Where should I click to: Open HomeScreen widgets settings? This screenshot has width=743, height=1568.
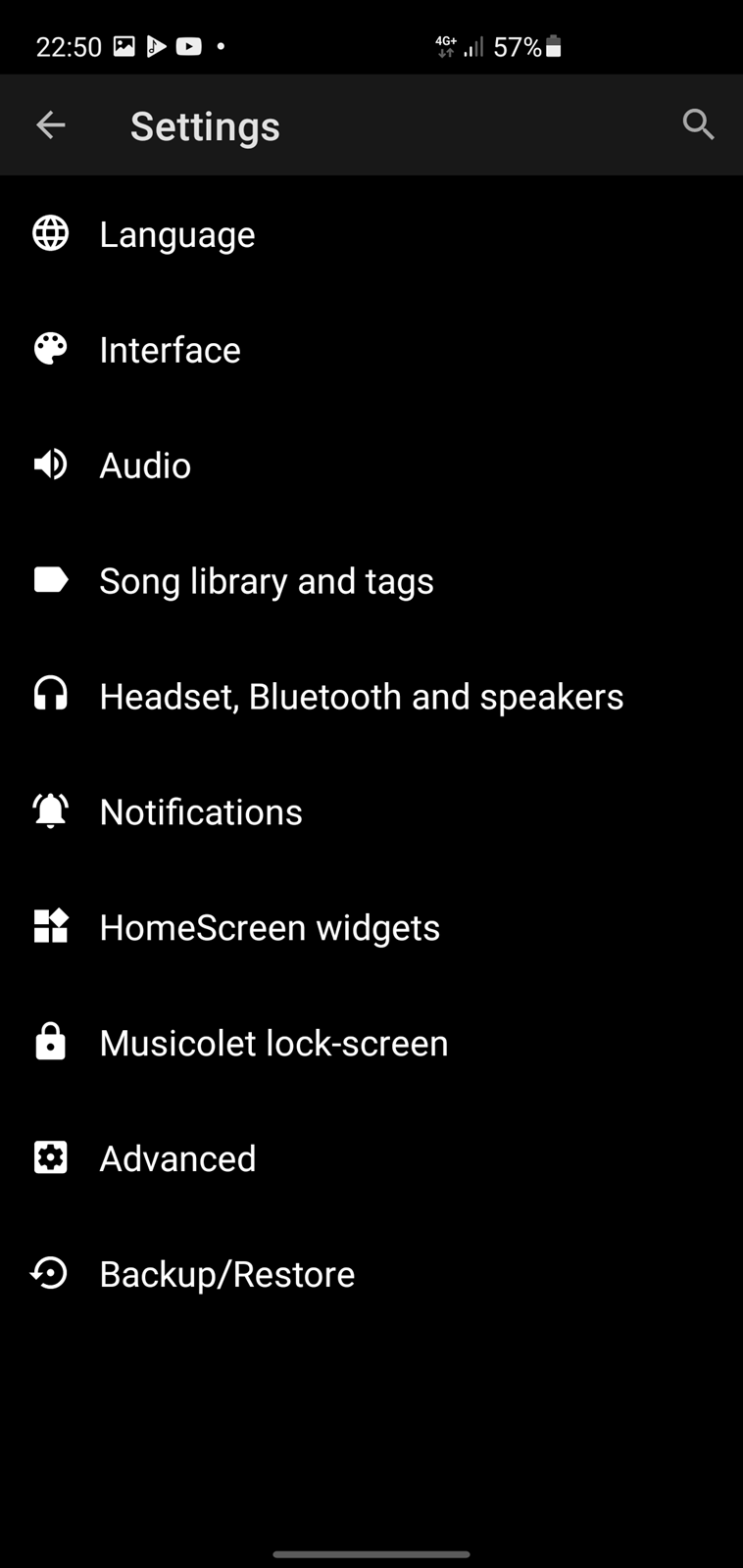(x=371, y=928)
